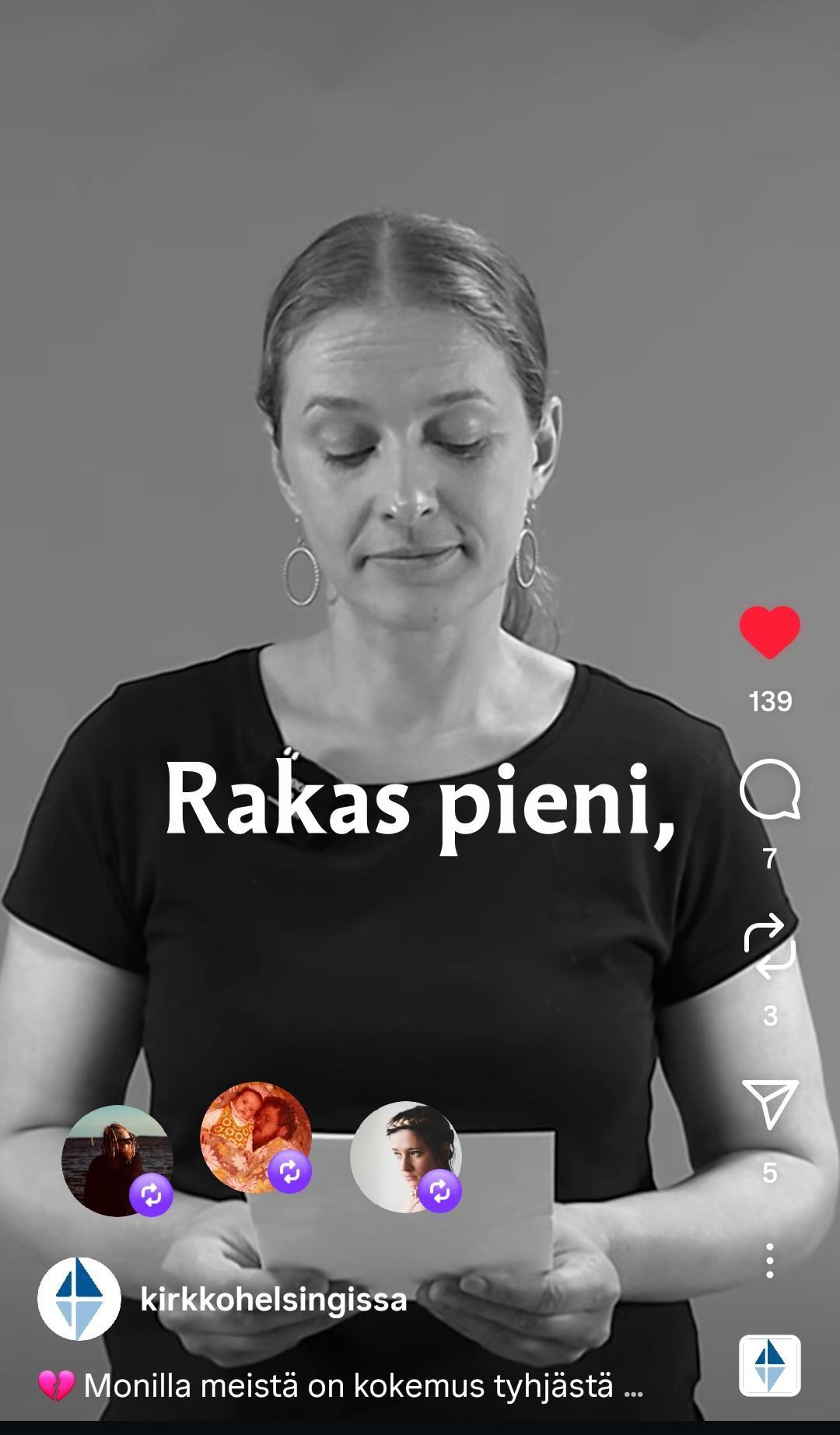Open the kirkkohelsingissa profile picture

(x=79, y=1299)
